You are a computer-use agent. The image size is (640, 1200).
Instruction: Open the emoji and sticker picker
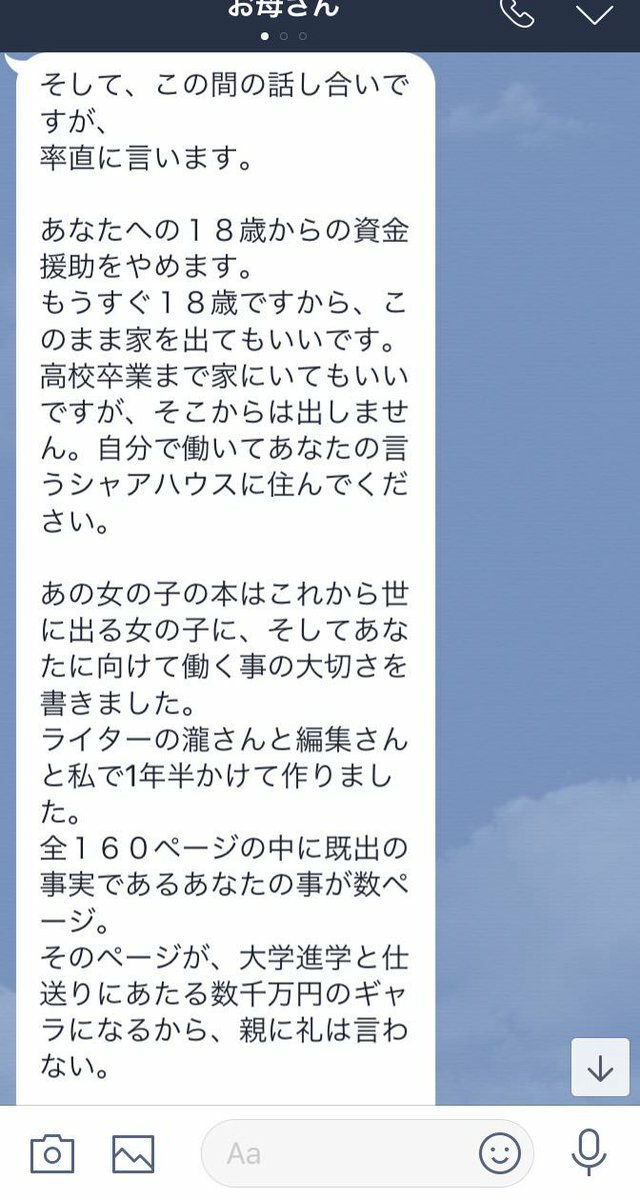click(x=499, y=1154)
